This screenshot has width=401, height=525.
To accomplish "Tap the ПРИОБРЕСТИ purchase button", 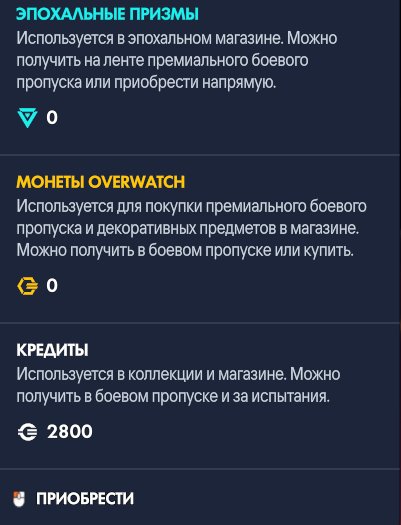I will point(74,499).
